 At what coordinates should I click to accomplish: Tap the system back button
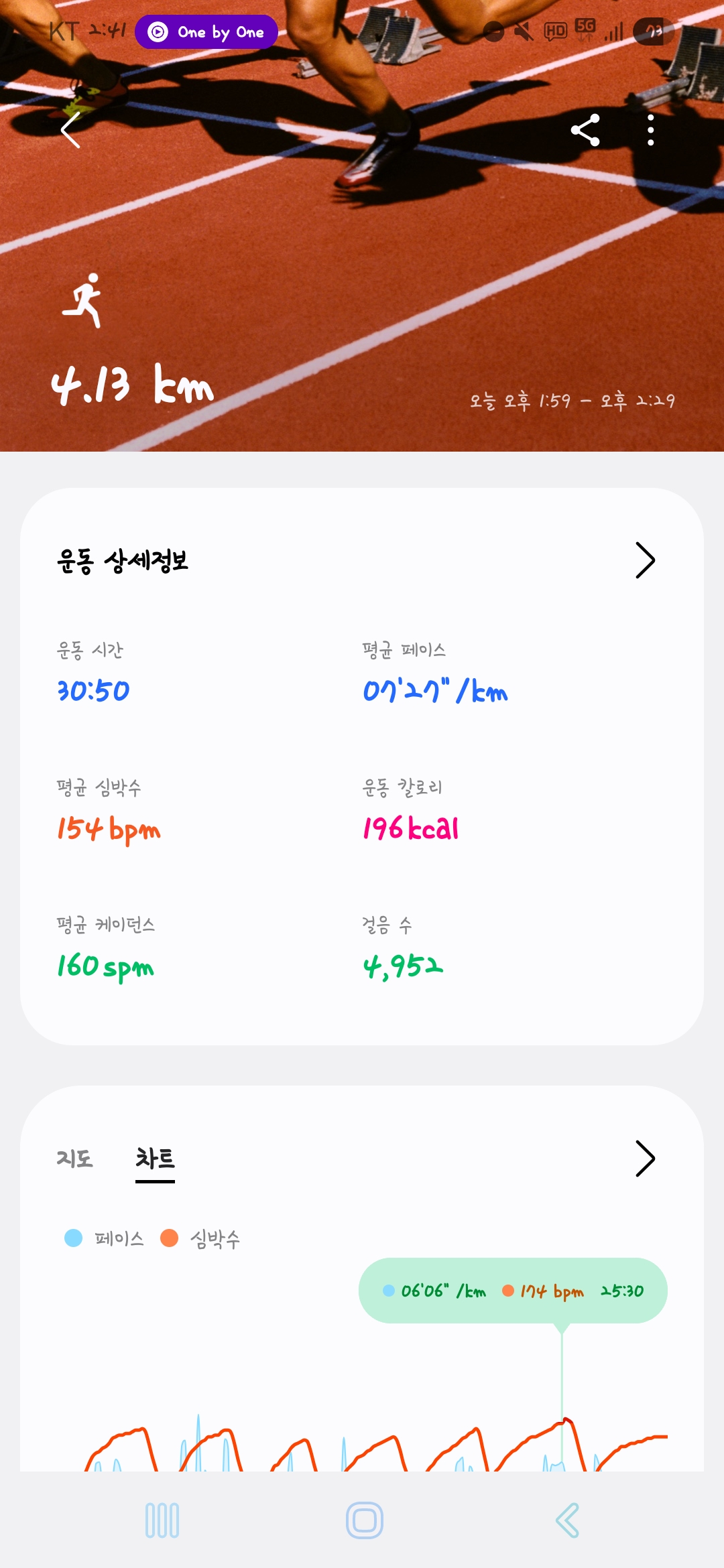click(567, 1520)
